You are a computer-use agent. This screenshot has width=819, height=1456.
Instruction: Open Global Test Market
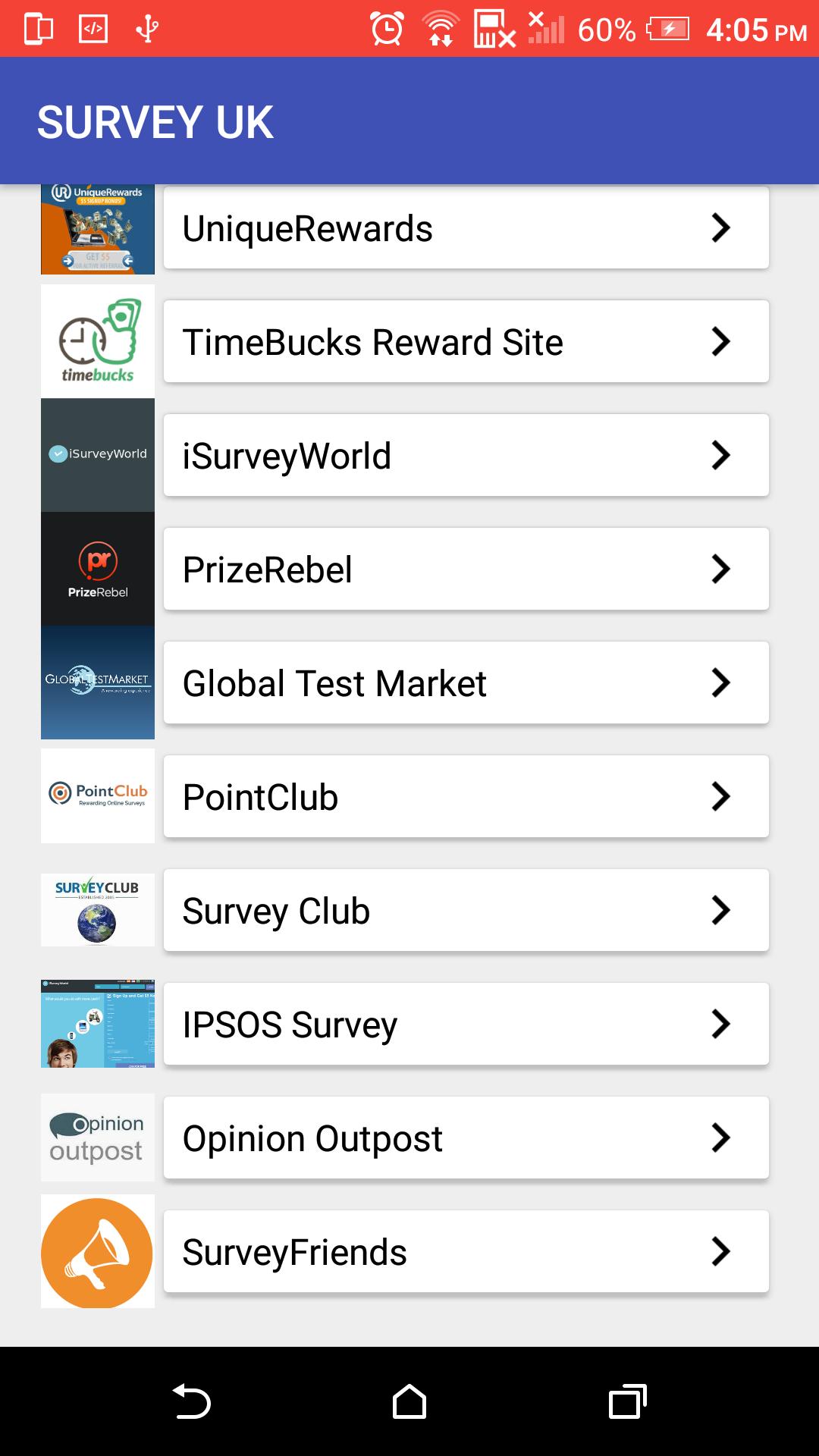coord(466,683)
